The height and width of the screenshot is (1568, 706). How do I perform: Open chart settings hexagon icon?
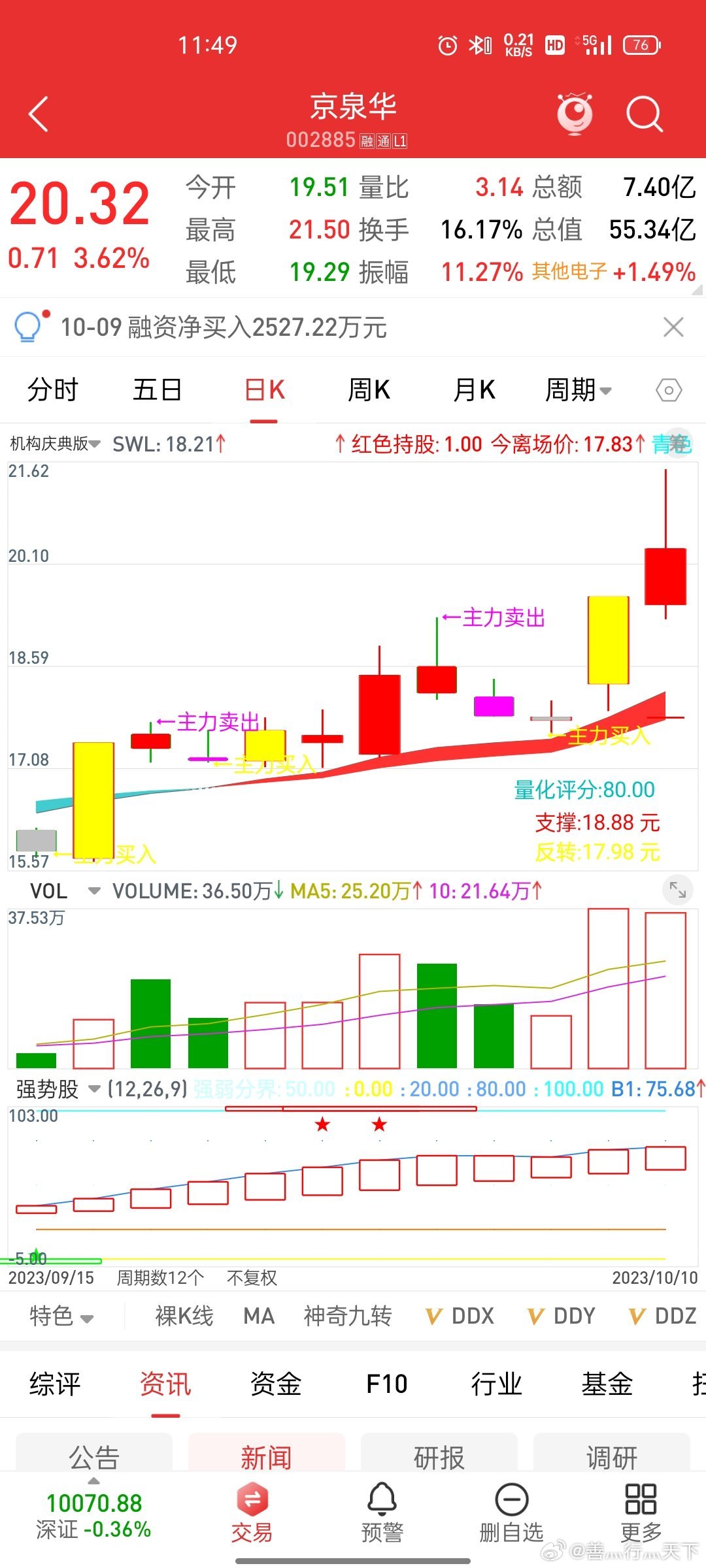tap(669, 391)
